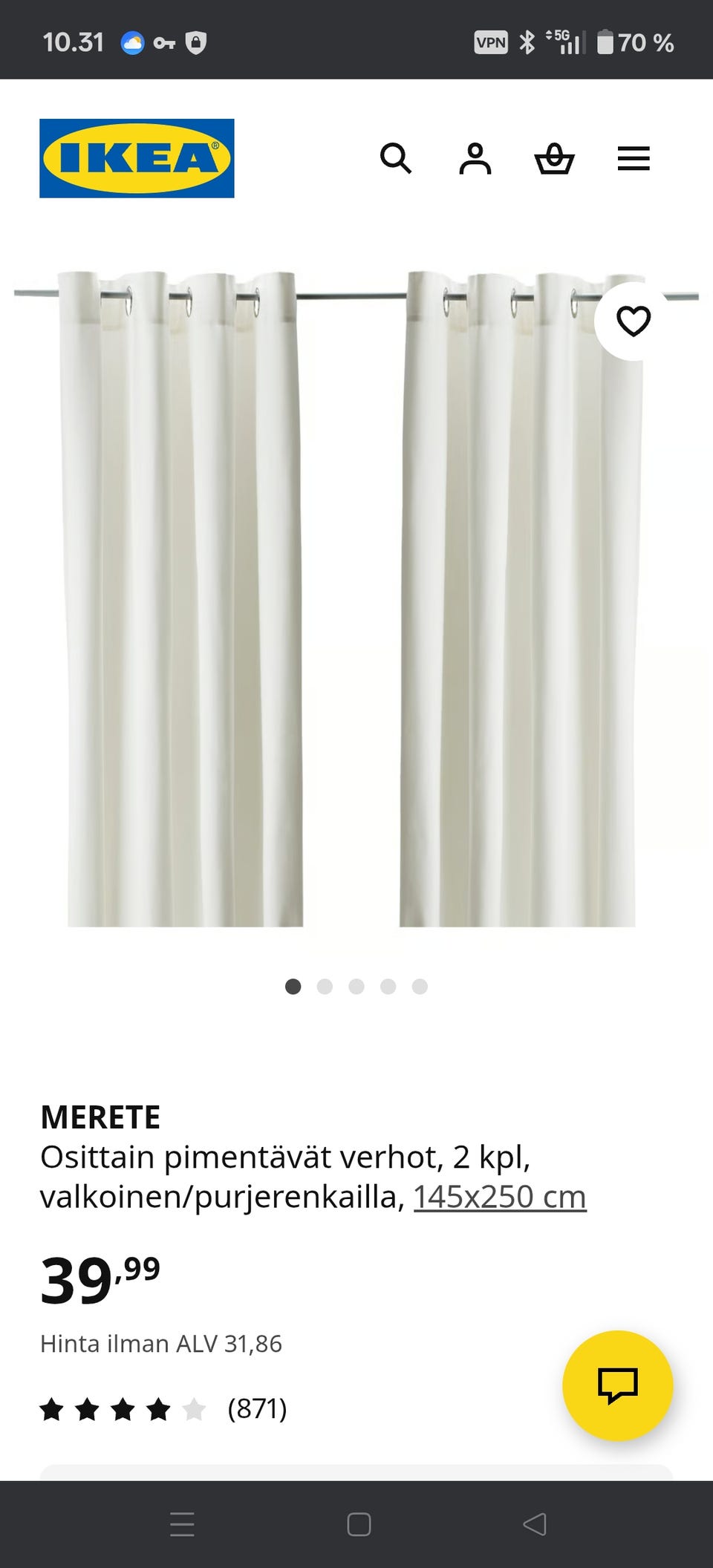Screen dimensions: 713x1568
Task: Open the search magnifier icon
Action: (396, 158)
